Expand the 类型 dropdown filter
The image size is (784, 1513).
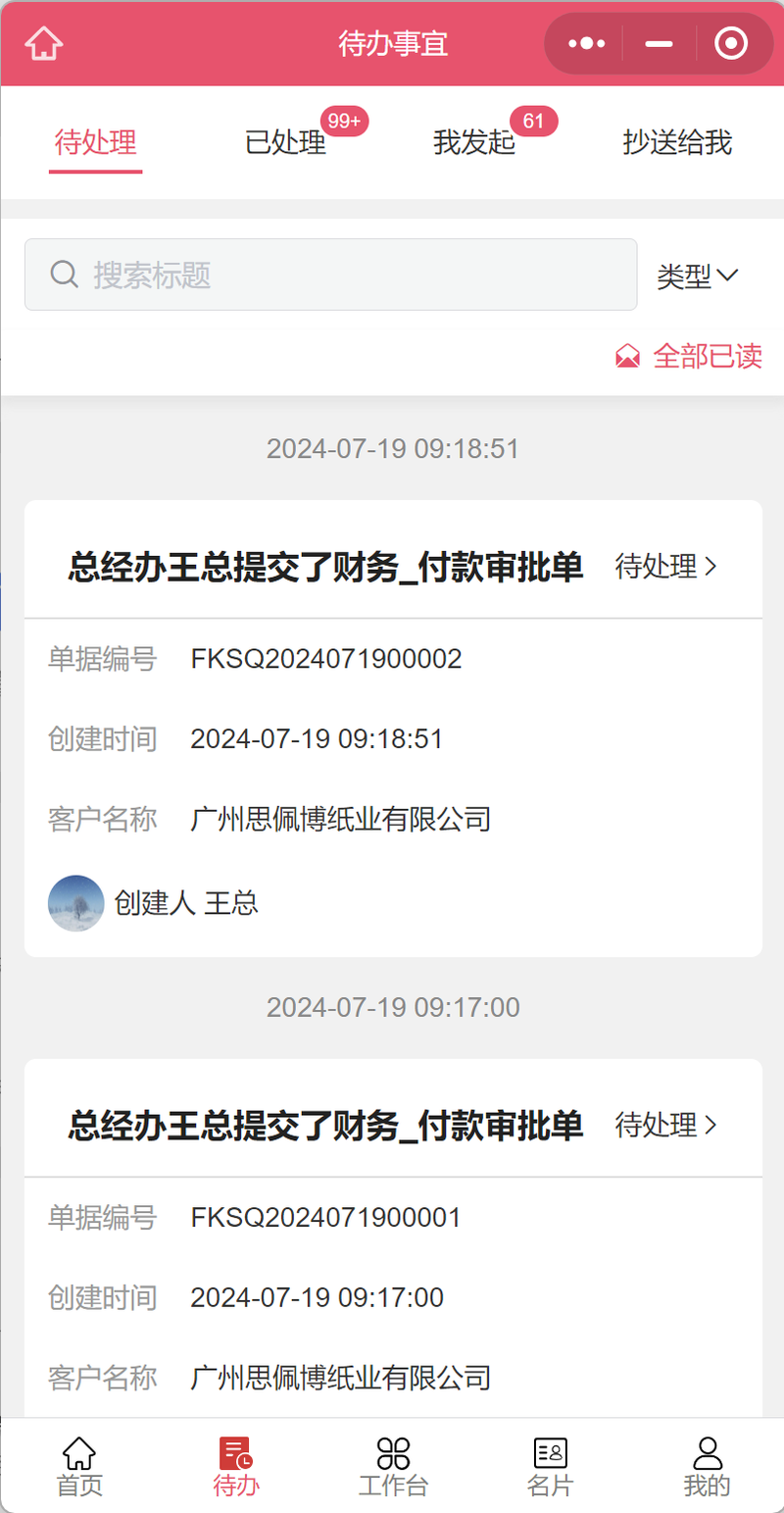(697, 277)
